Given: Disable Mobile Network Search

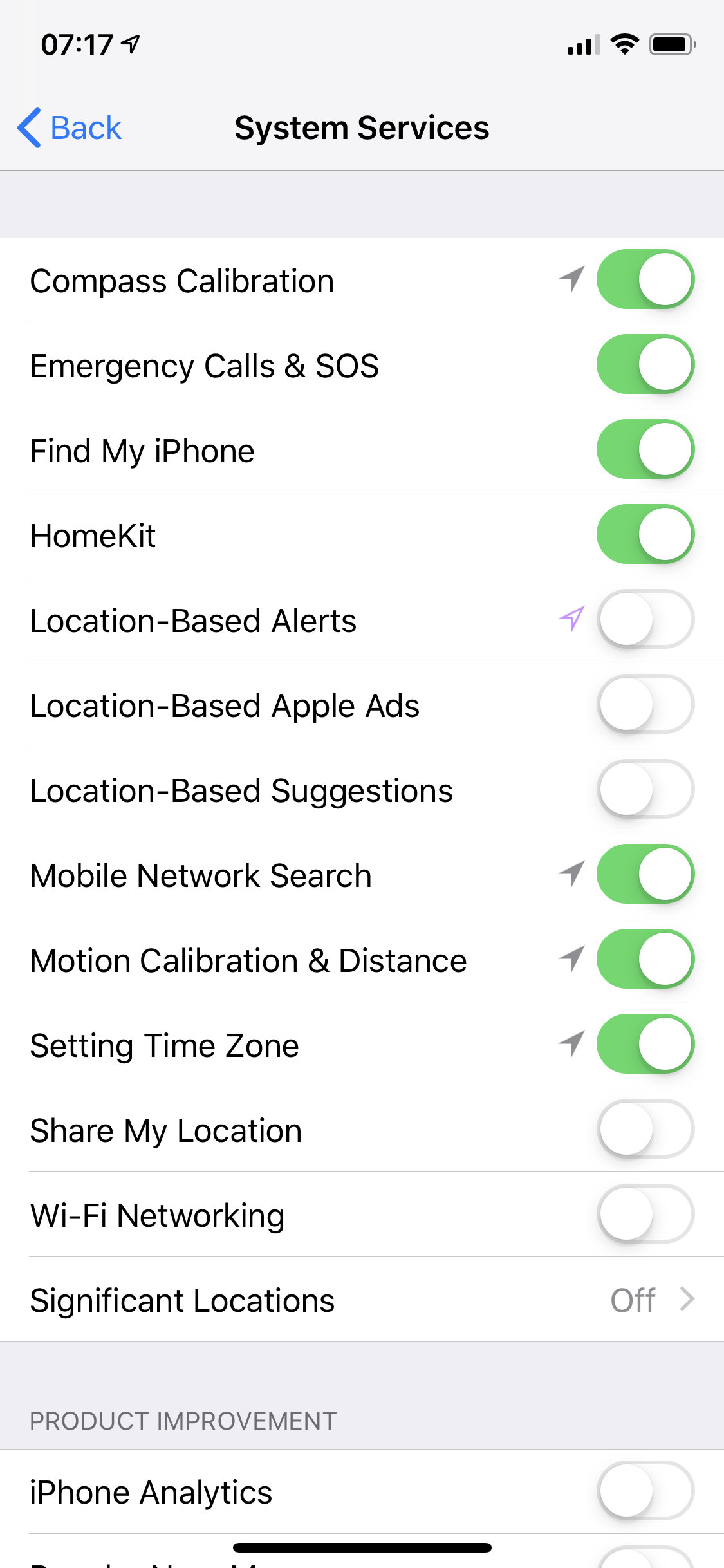Looking at the screenshot, I should click(645, 874).
